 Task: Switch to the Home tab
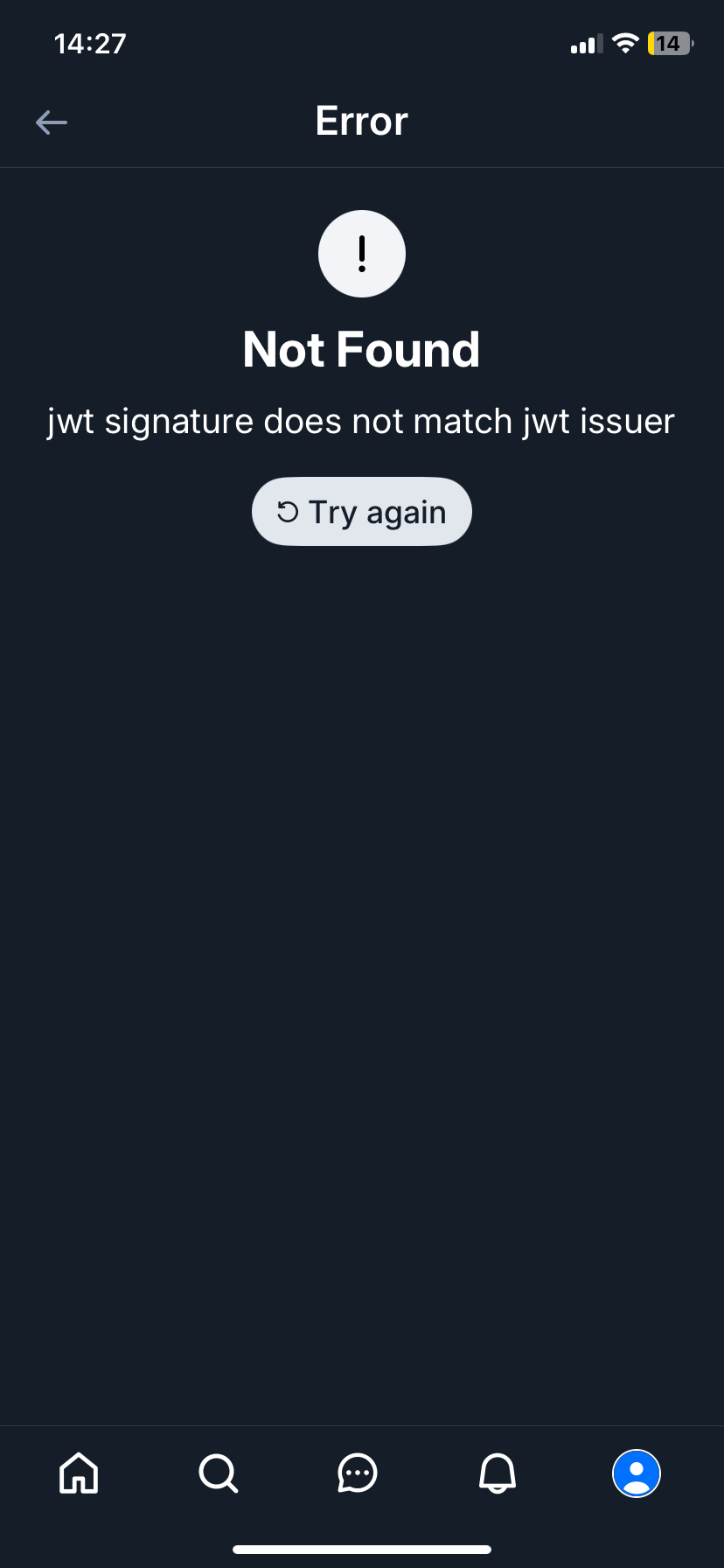79,1473
